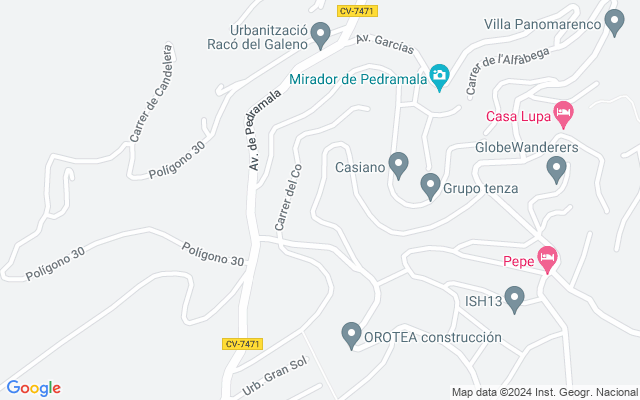
Task: Open the Villa Panomarenco place marker
Action: [615, 23]
